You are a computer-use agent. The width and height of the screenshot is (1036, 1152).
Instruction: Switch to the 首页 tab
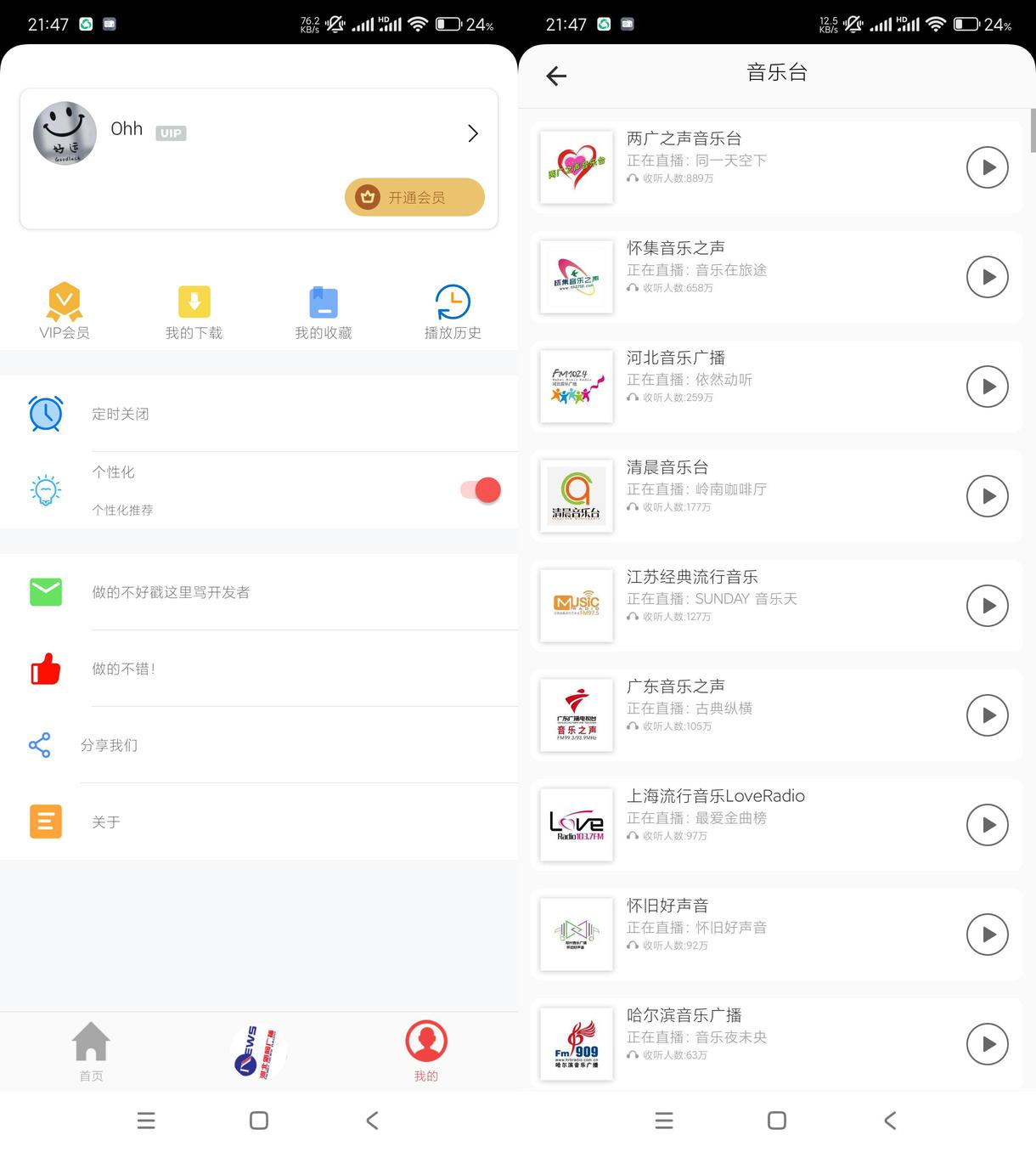[x=91, y=1052]
